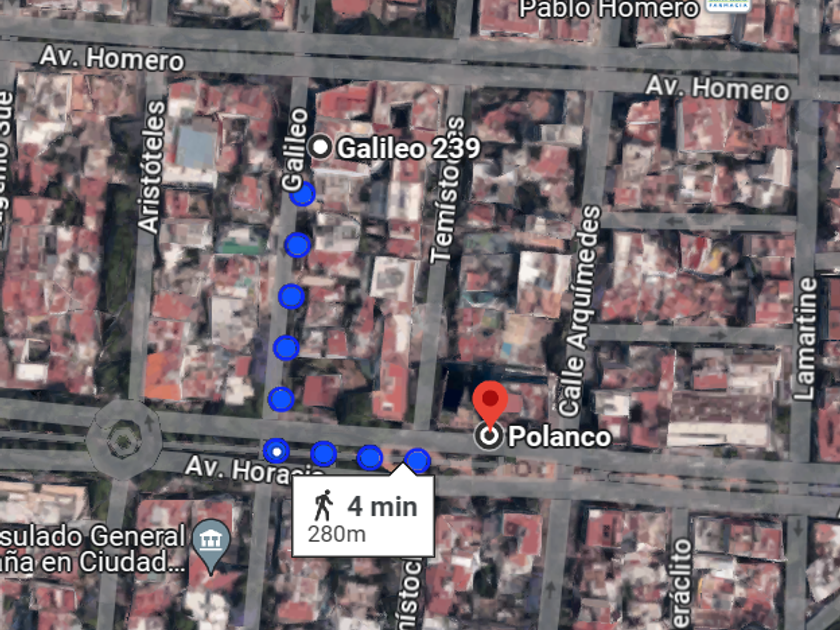Open the Consulado General museum place marker

point(211,541)
